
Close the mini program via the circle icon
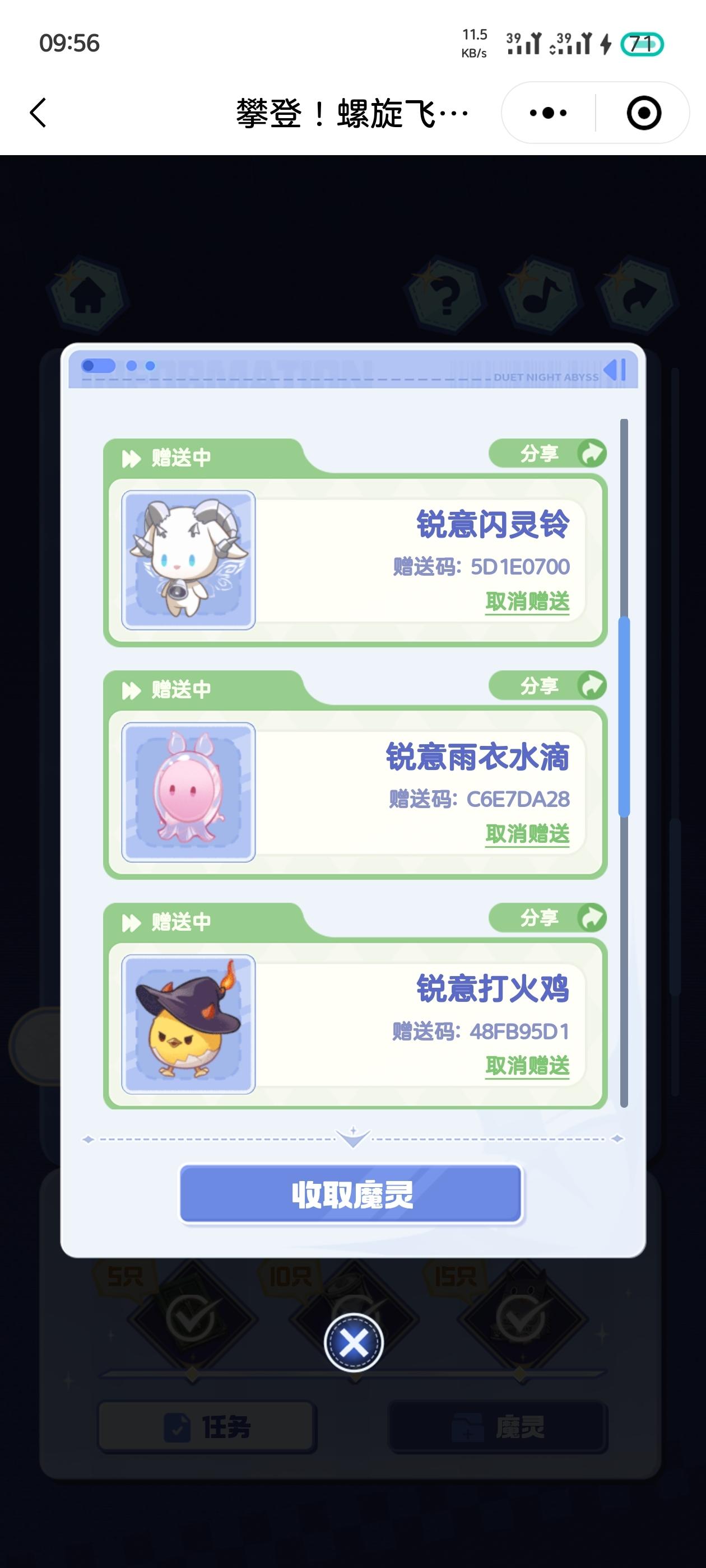pyautogui.click(x=643, y=113)
